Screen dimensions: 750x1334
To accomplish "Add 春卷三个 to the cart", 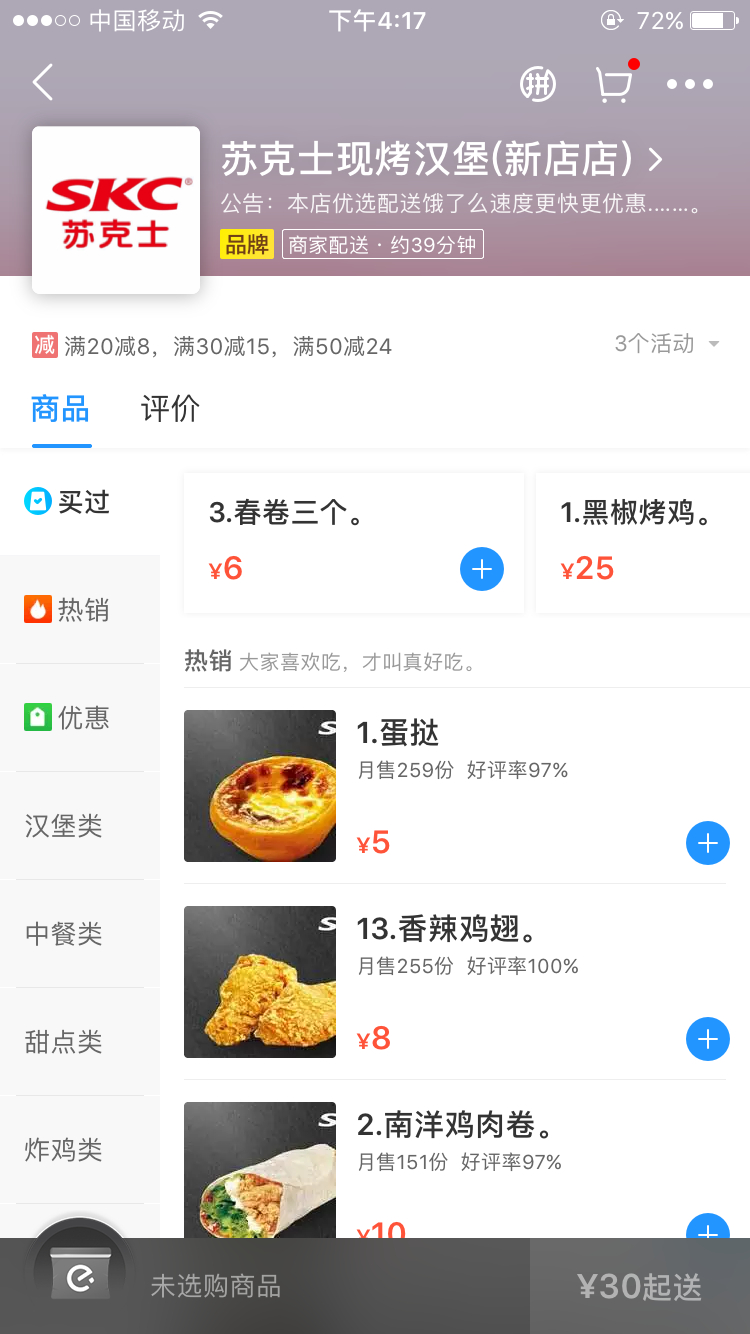I will [482, 569].
